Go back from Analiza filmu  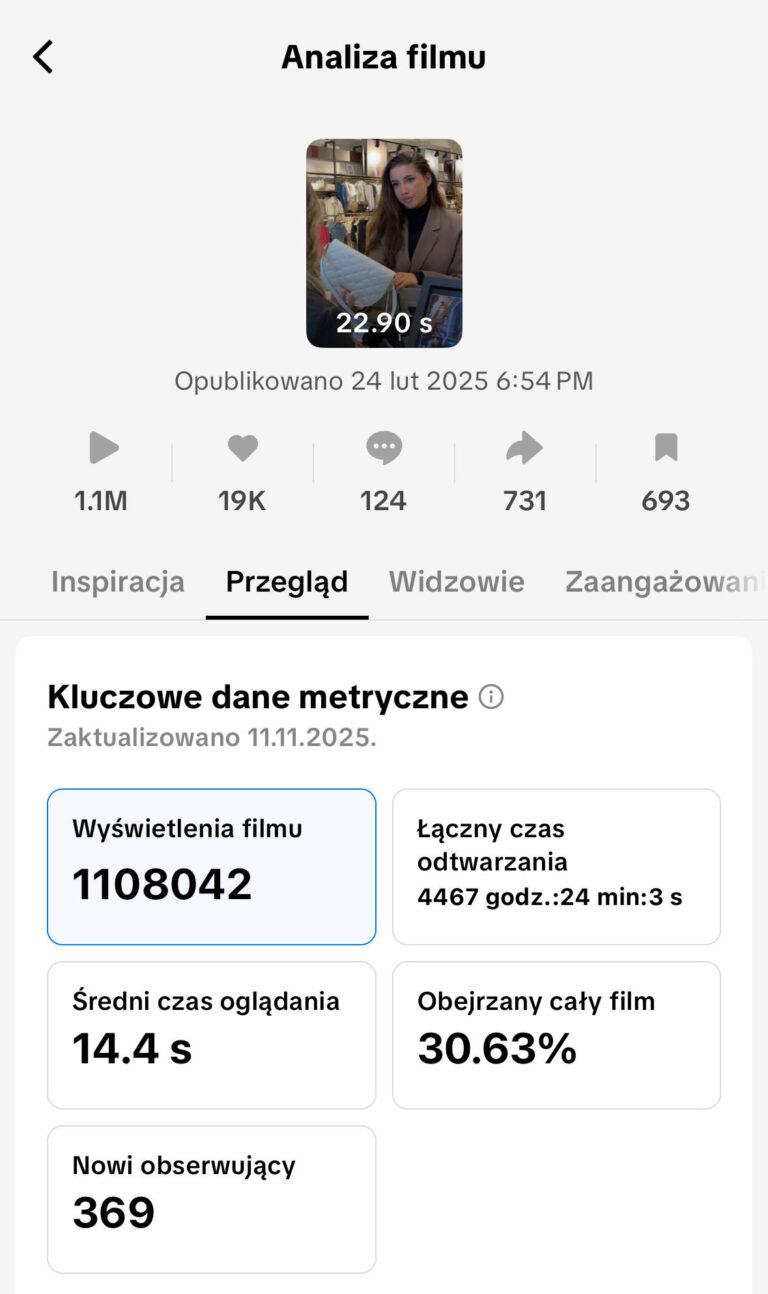tap(43, 57)
